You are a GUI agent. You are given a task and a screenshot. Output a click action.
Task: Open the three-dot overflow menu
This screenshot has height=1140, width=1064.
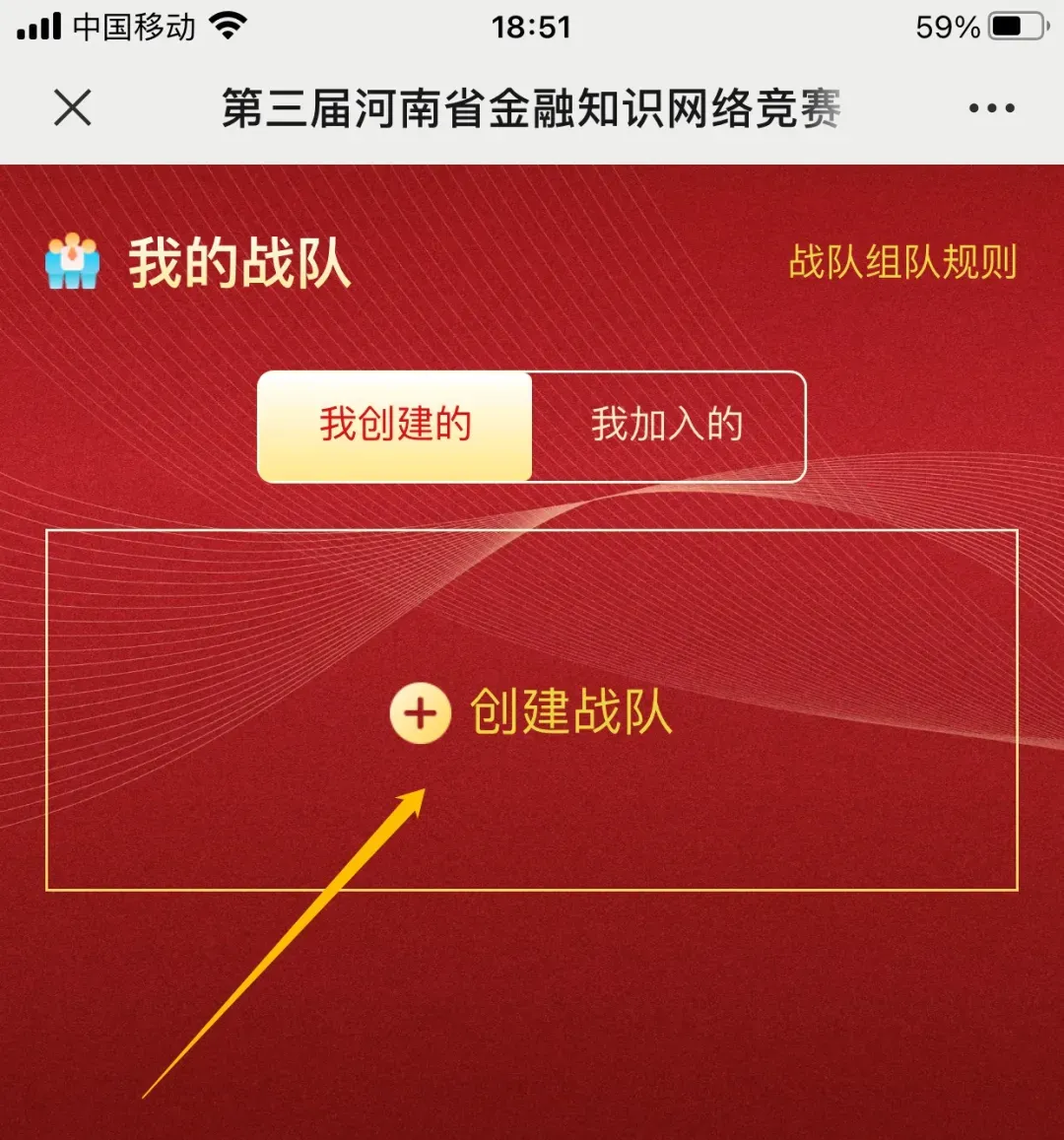[991, 108]
